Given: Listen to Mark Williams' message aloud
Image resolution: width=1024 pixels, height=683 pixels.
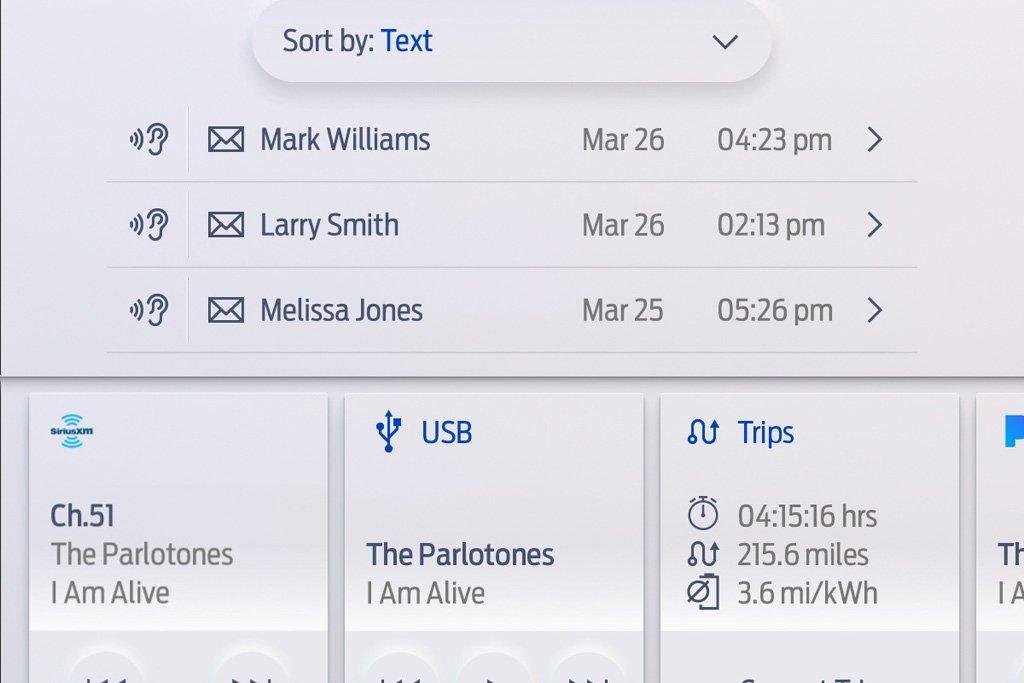Looking at the screenshot, I should pyautogui.click(x=149, y=140).
